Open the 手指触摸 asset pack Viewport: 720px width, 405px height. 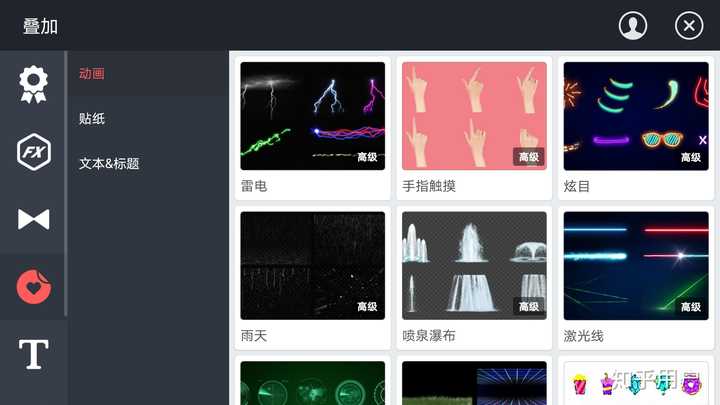pyautogui.click(x=474, y=127)
